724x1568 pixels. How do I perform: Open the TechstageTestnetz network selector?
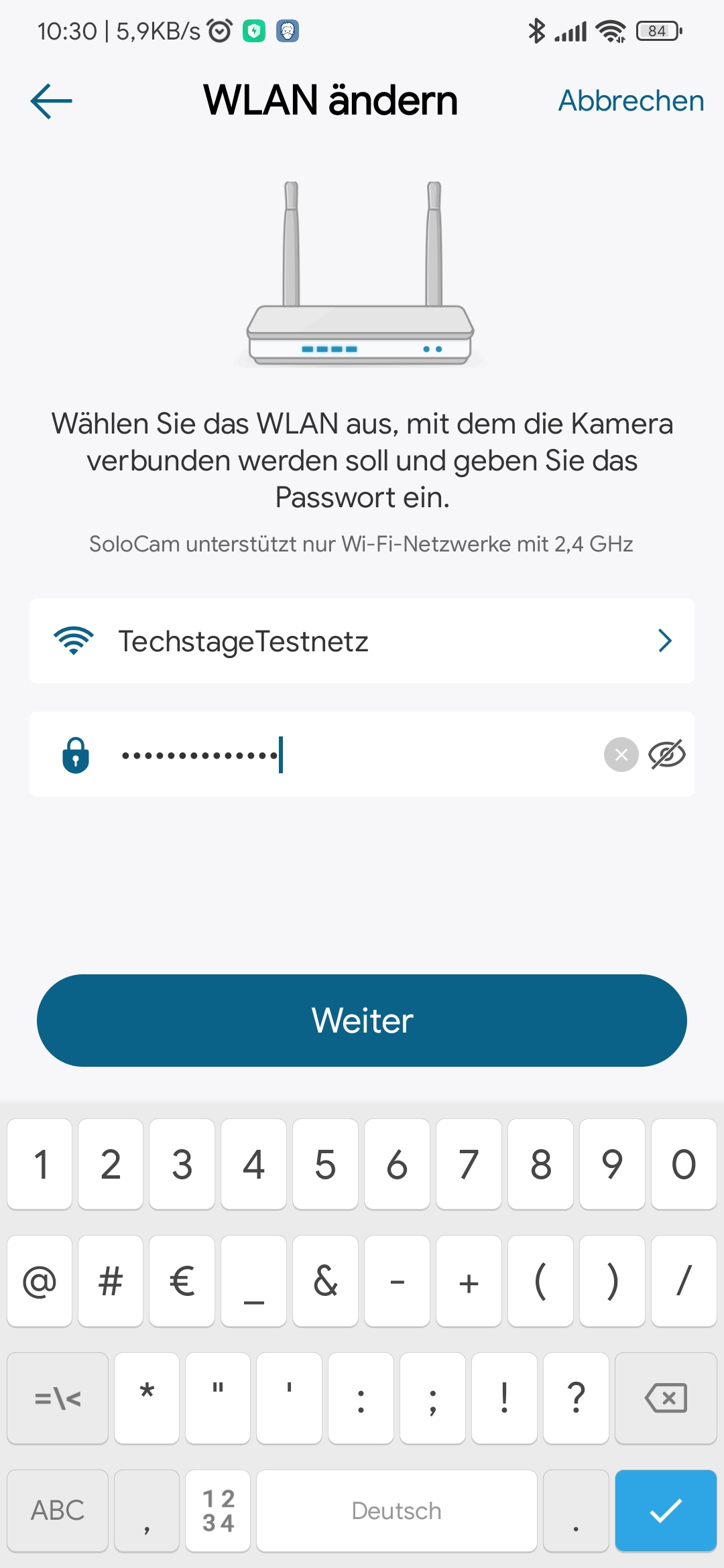(x=362, y=641)
